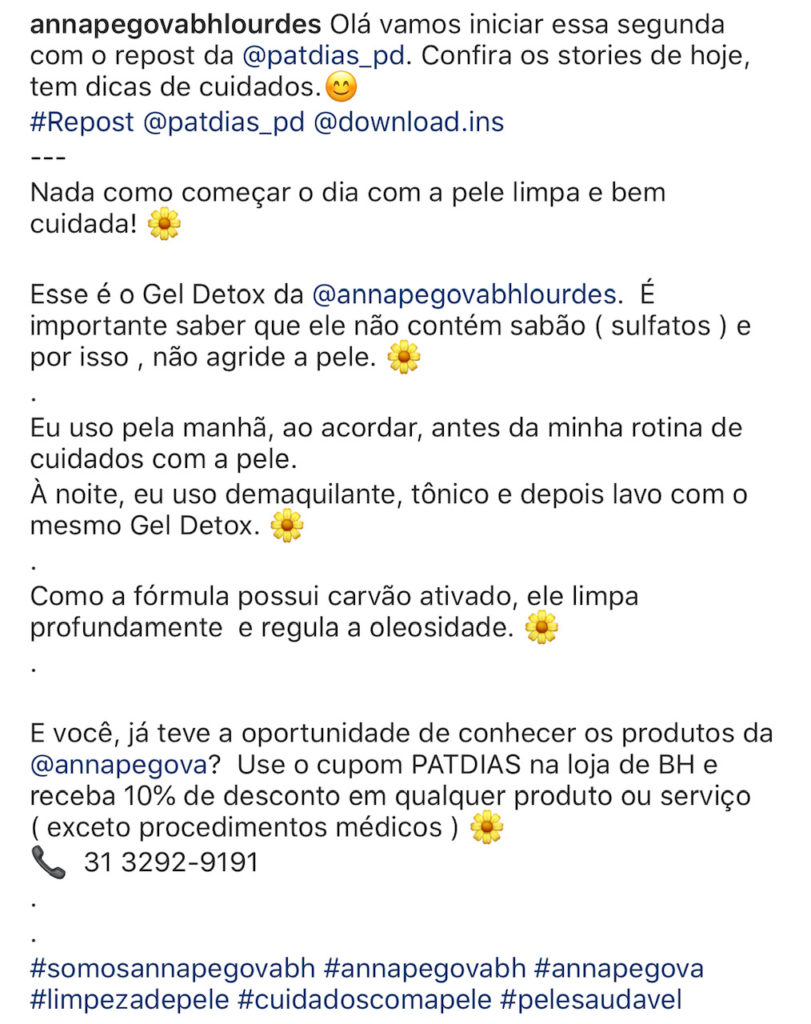Open the annapegovabhlourdes profile from the bold username

tap(162, 23)
